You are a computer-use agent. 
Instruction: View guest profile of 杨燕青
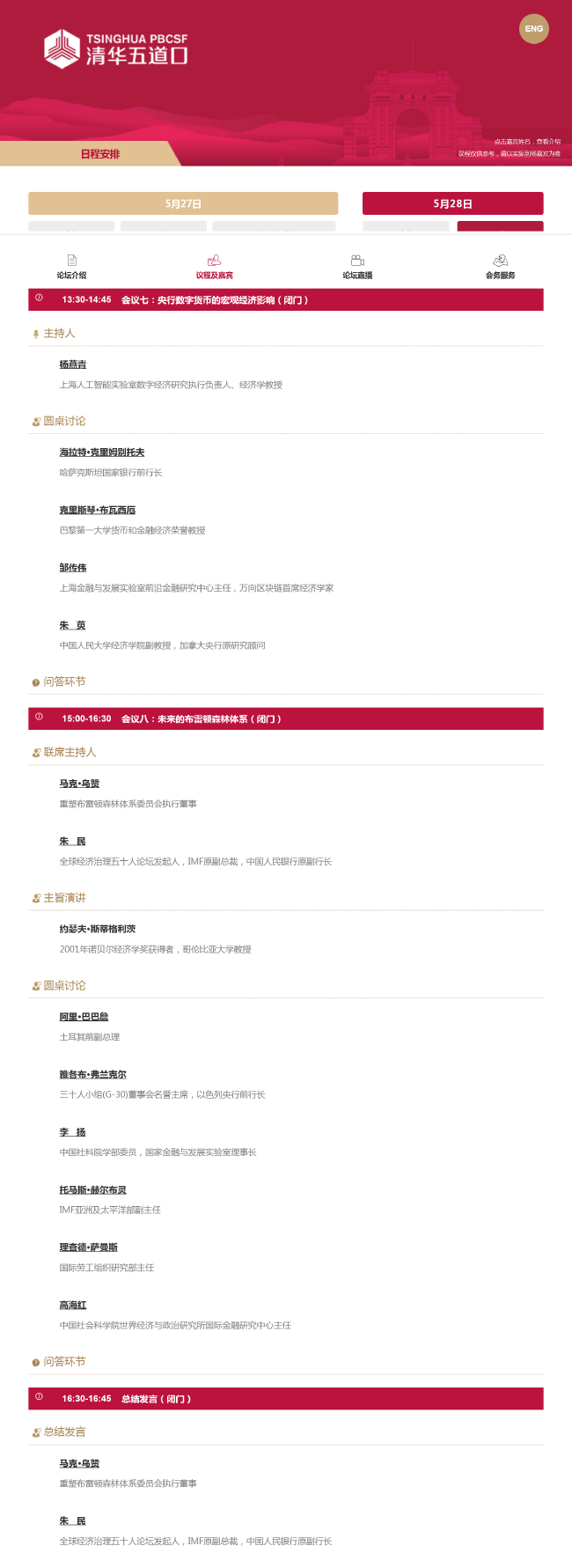pyautogui.click(x=73, y=364)
